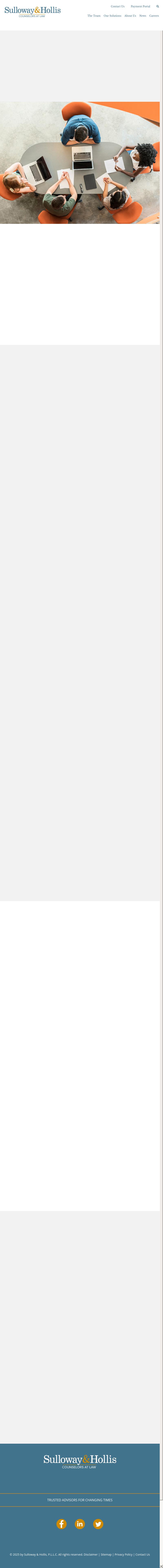Screen dimensions: 163x1568
Task: Go to The Team page
Action: pos(94,16)
